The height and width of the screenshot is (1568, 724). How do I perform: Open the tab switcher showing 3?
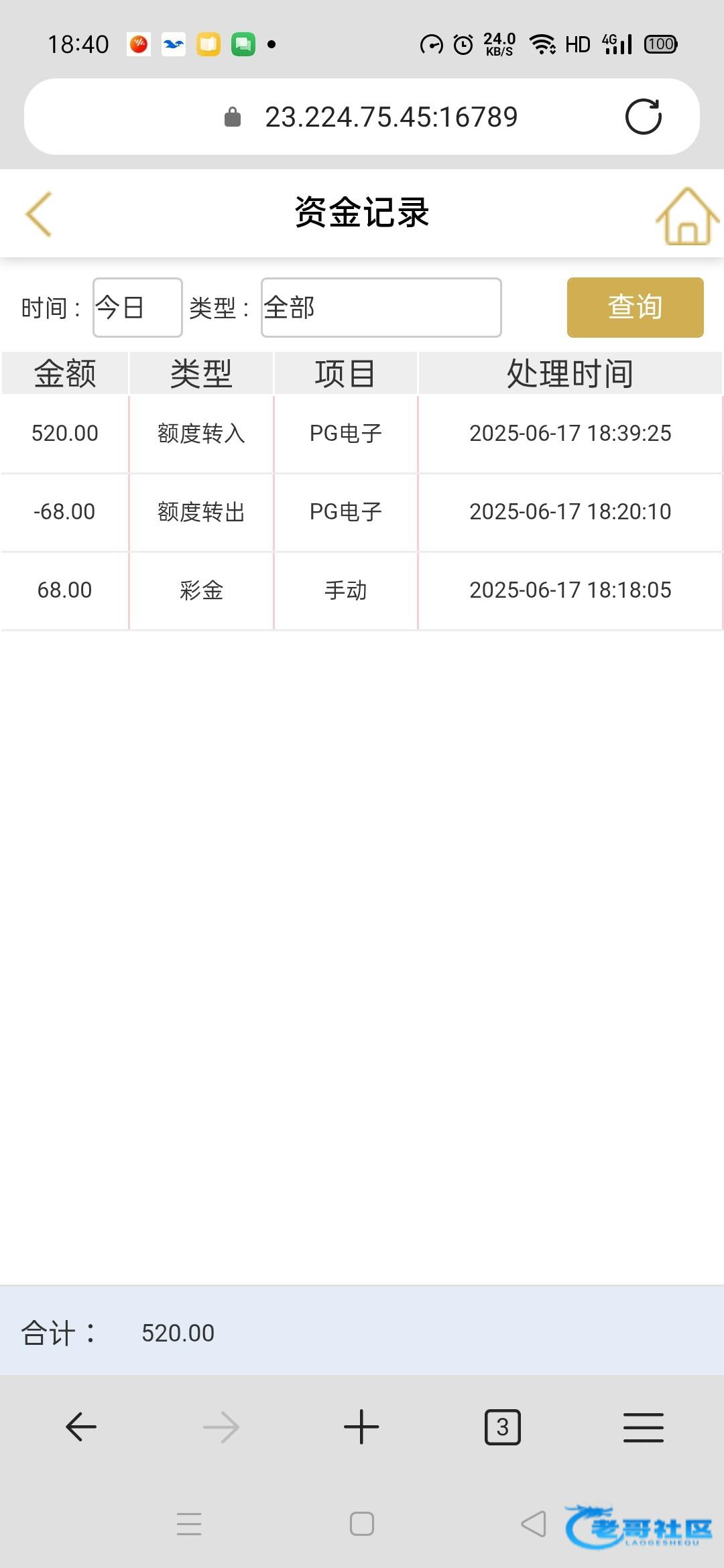point(503,1427)
